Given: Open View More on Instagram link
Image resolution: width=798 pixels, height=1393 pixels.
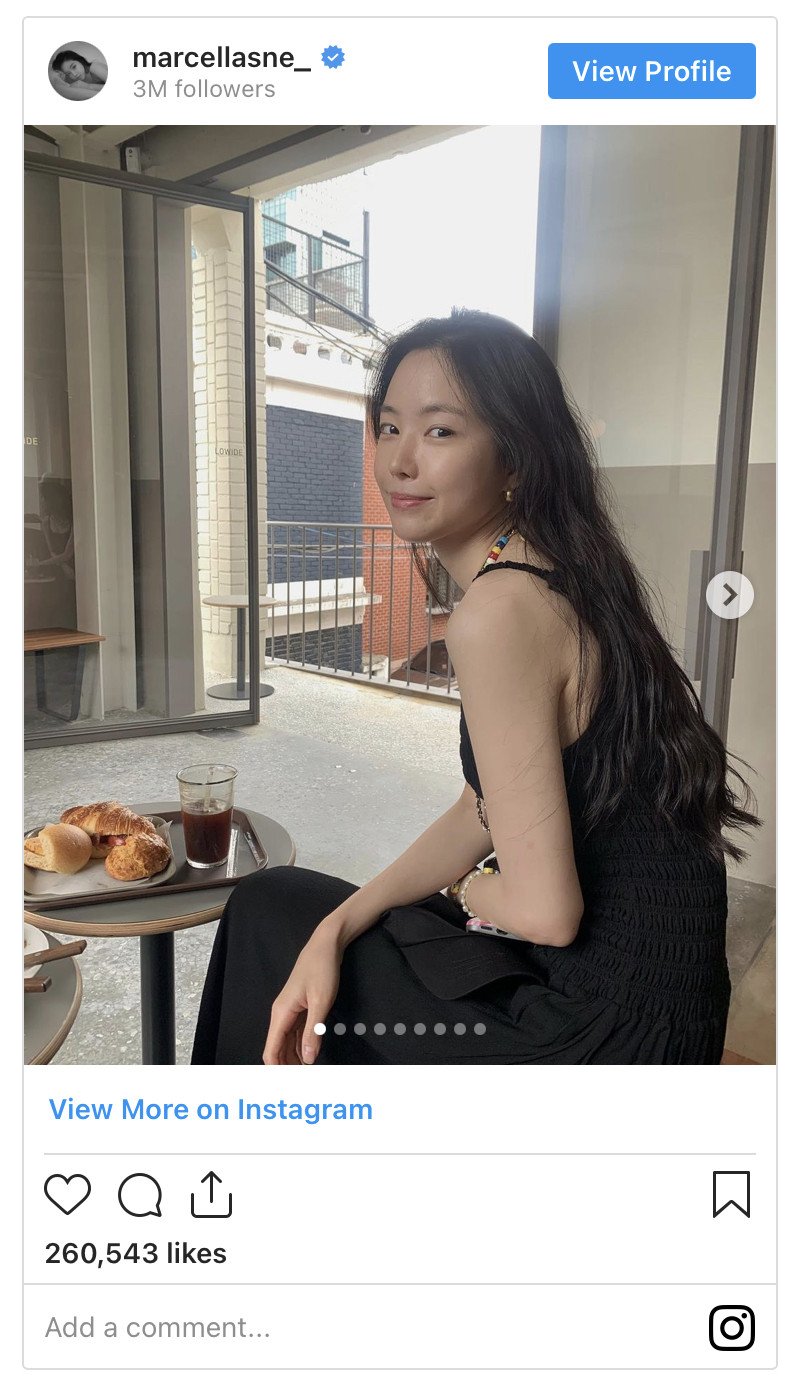Looking at the screenshot, I should tap(211, 1109).
